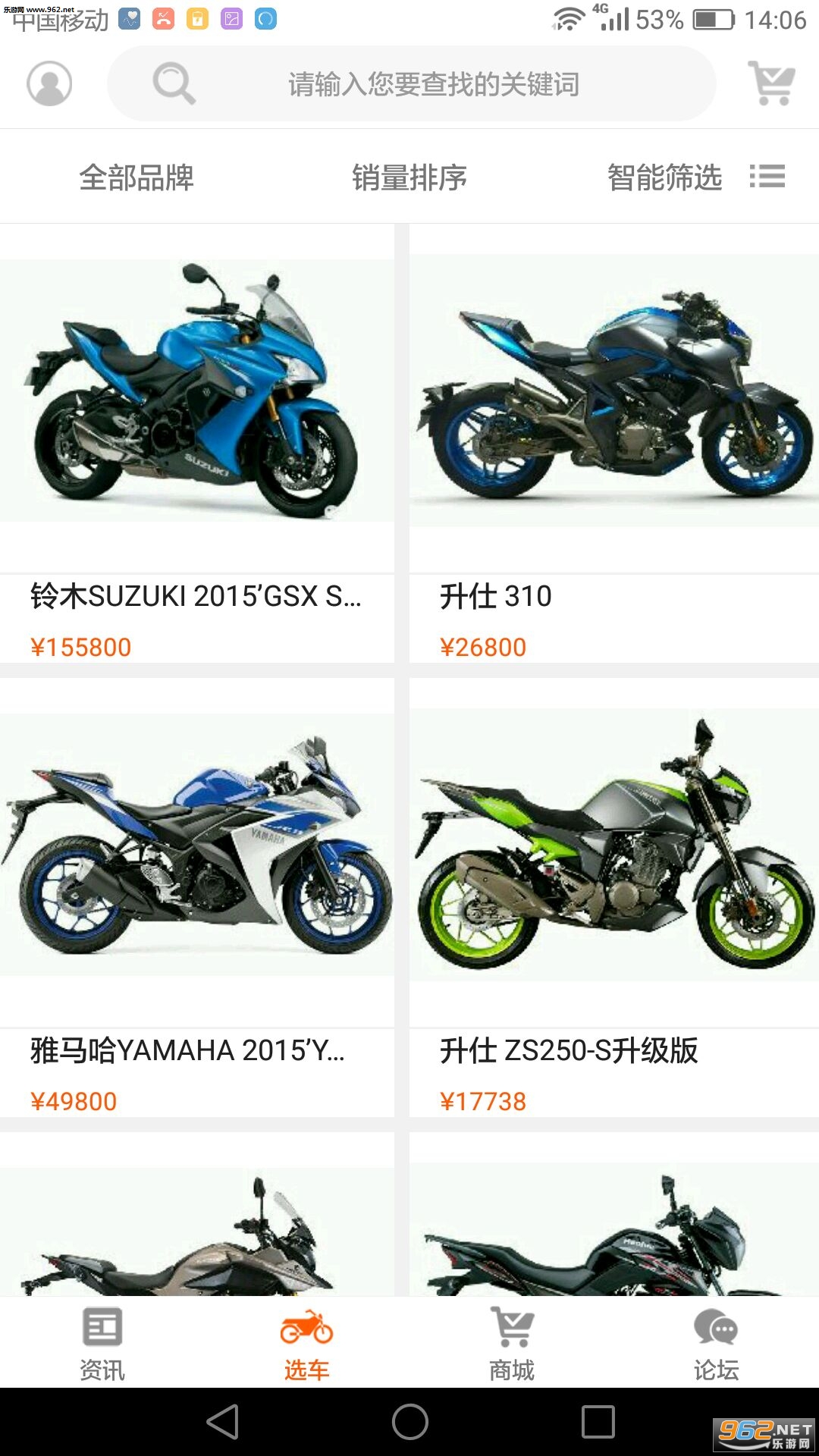Open 智能筛选 smart filter
The image size is (819, 1456).
click(x=664, y=177)
